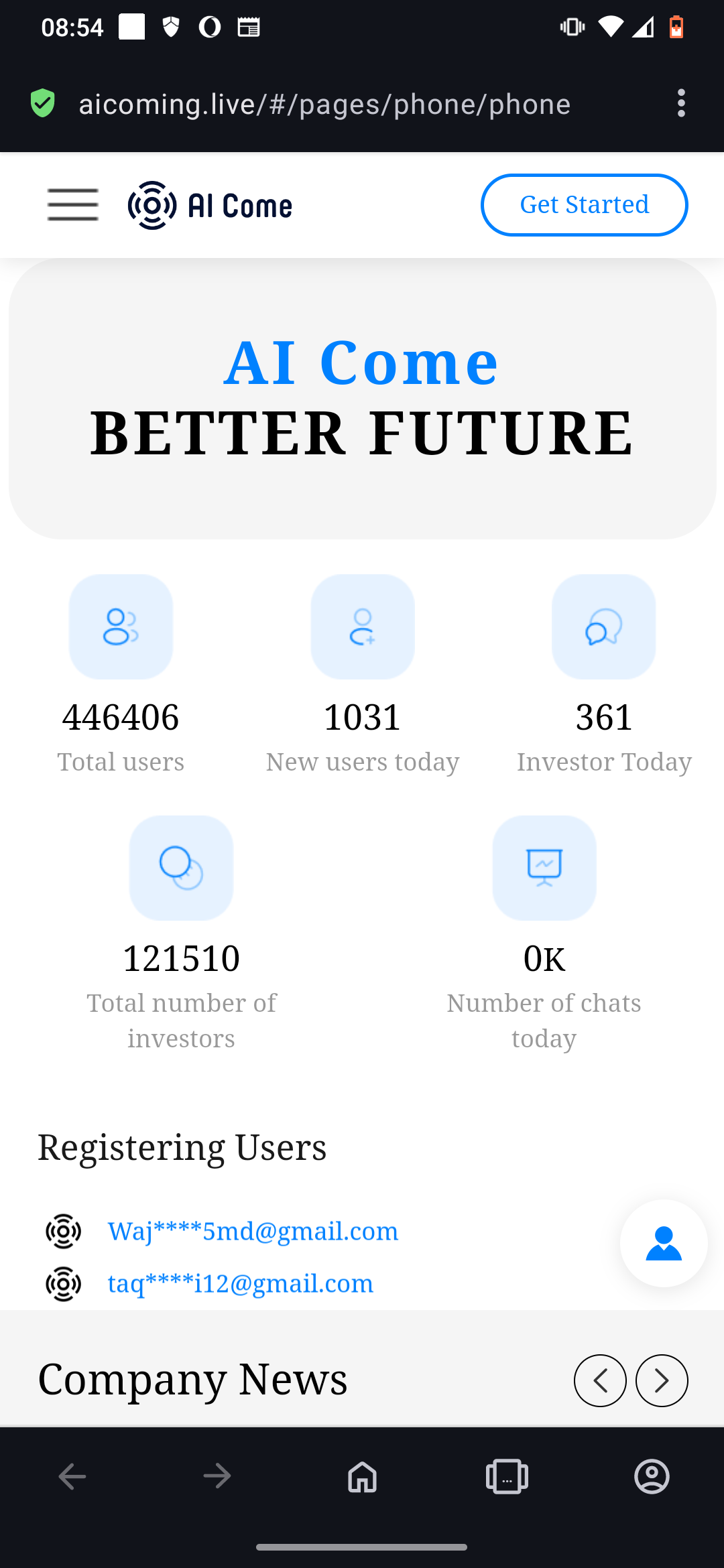This screenshot has width=724, height=1568.
Task: Show next Company News item
Action: click(x=662, y=1380)
